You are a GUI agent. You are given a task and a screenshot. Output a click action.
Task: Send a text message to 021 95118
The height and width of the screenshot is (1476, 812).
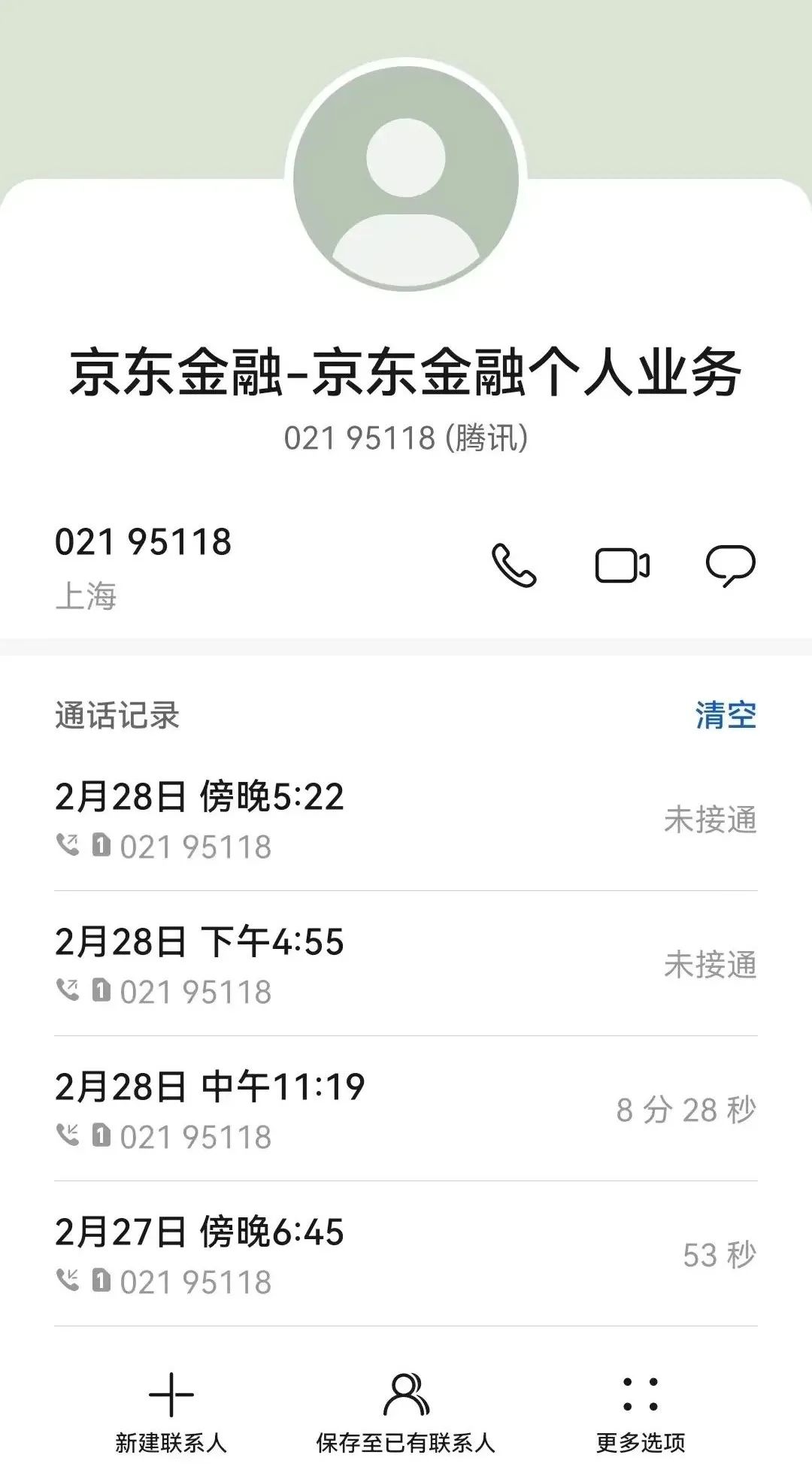730,565
